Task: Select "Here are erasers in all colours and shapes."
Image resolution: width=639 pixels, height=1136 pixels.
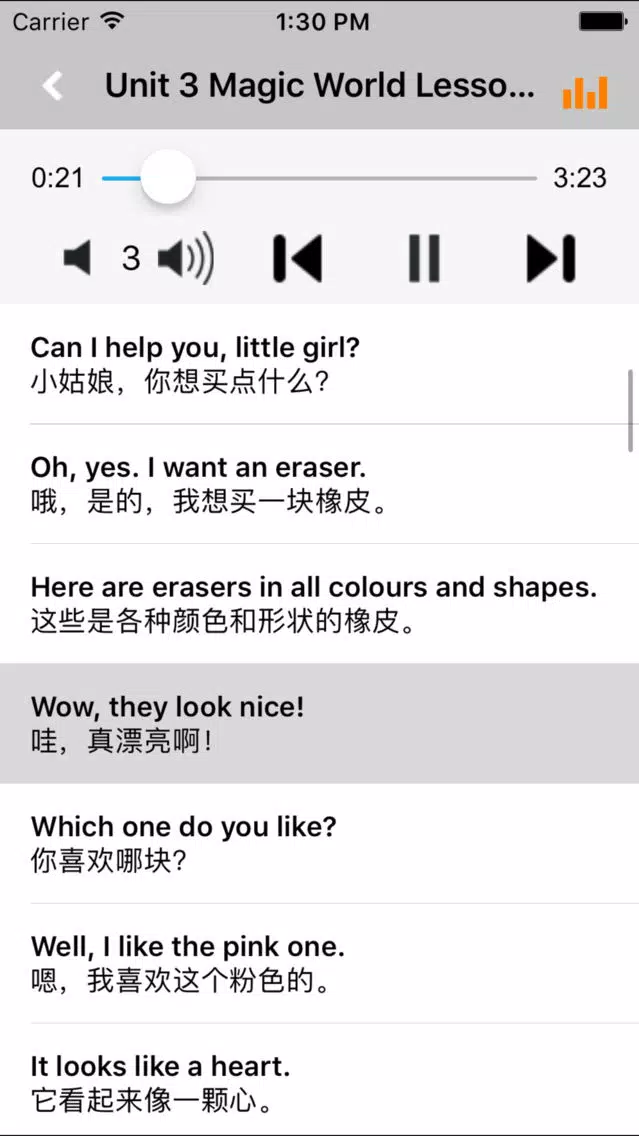Action: 319,604
